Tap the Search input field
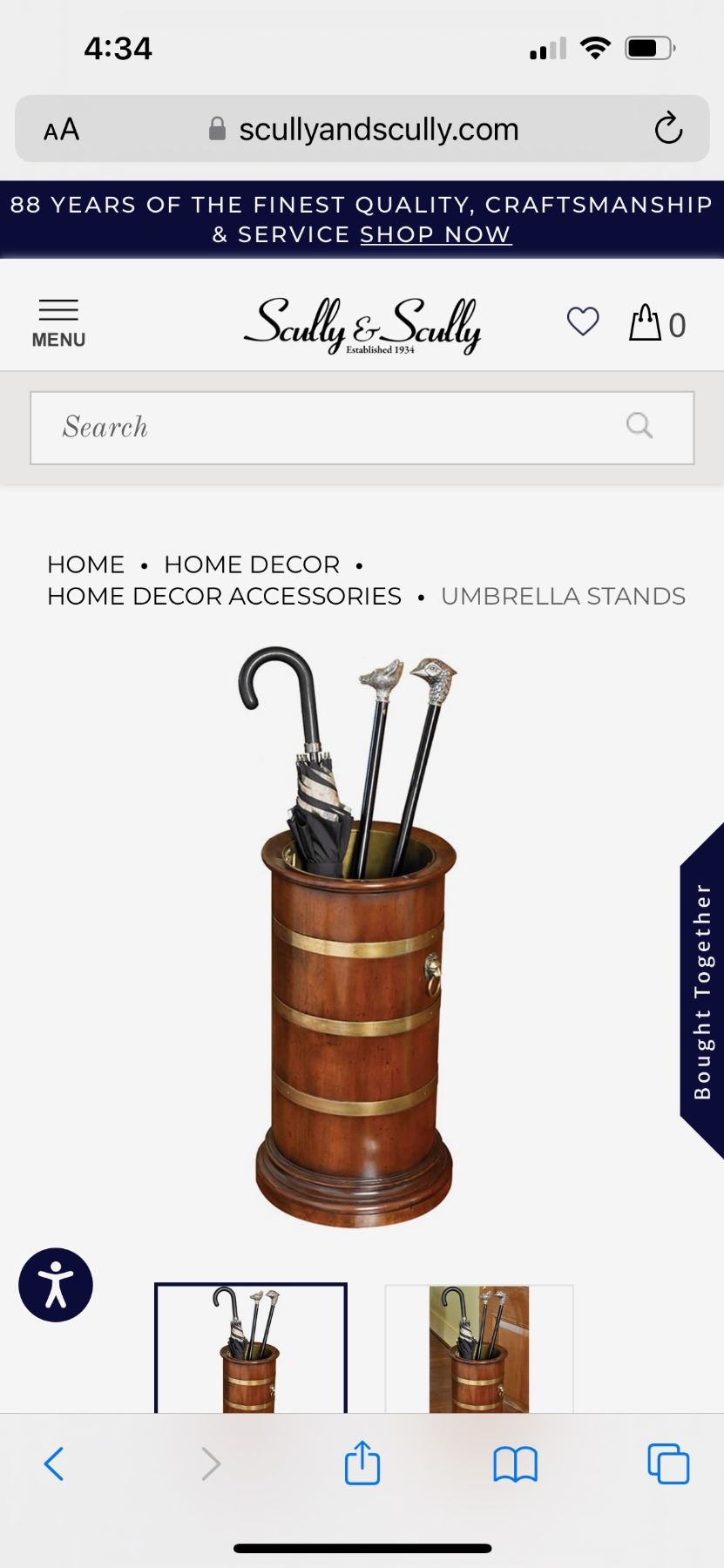Screen dimensions: 724x1568 coord(331,427)
